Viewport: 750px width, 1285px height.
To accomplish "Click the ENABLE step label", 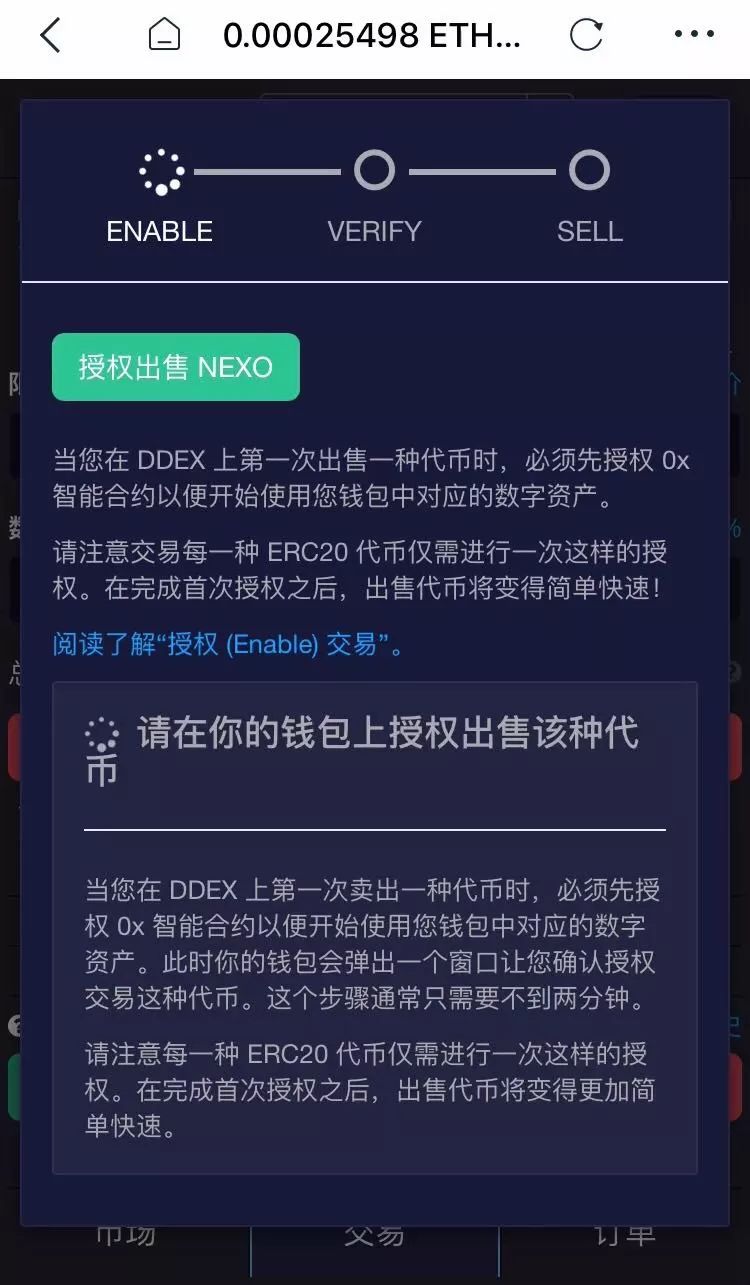I will pyautogui.click(x=159, y=231).
